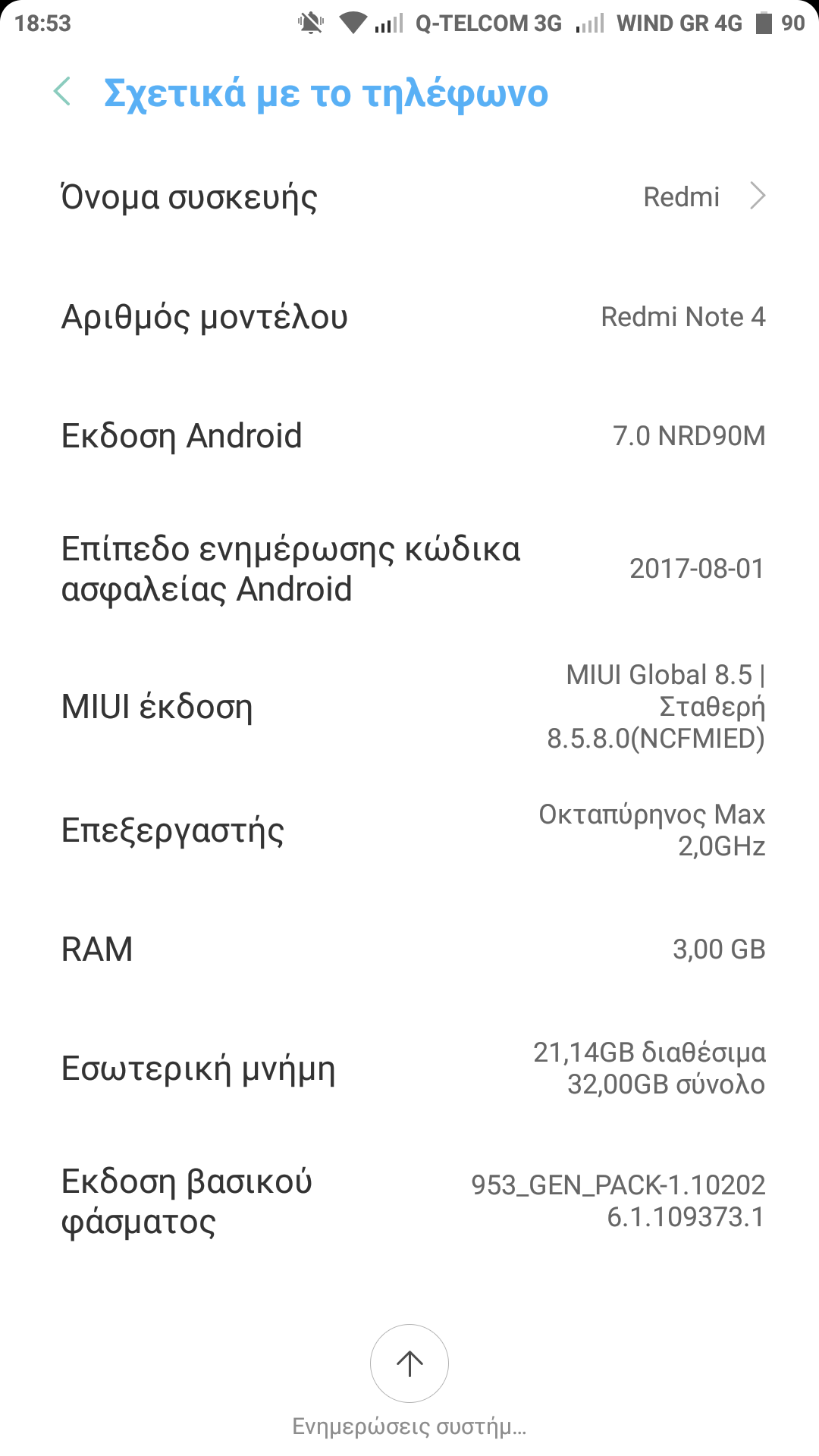Tap the RAM row

click(409, 949)
